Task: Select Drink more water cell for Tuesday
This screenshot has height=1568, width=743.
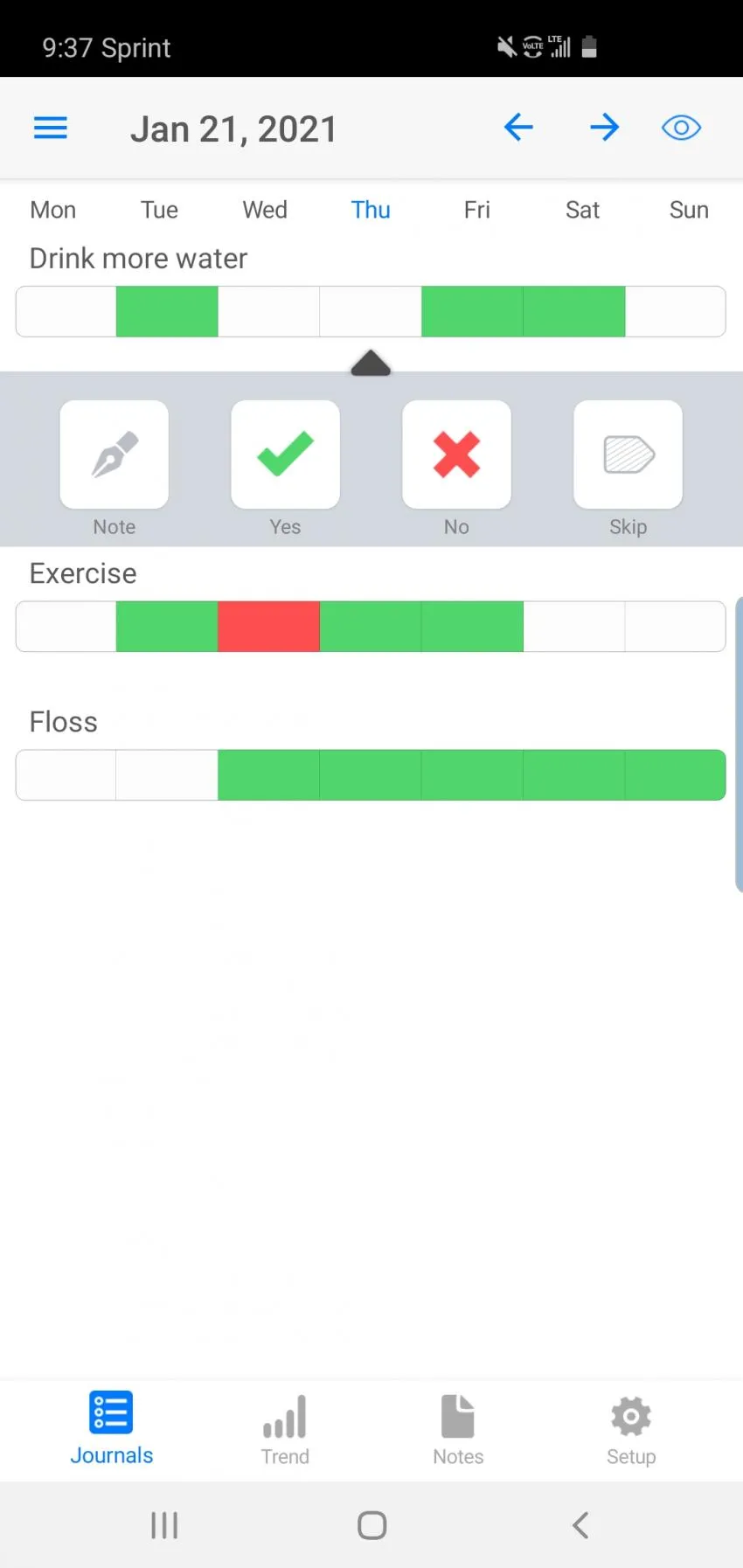Action: (x=167, y=311)
